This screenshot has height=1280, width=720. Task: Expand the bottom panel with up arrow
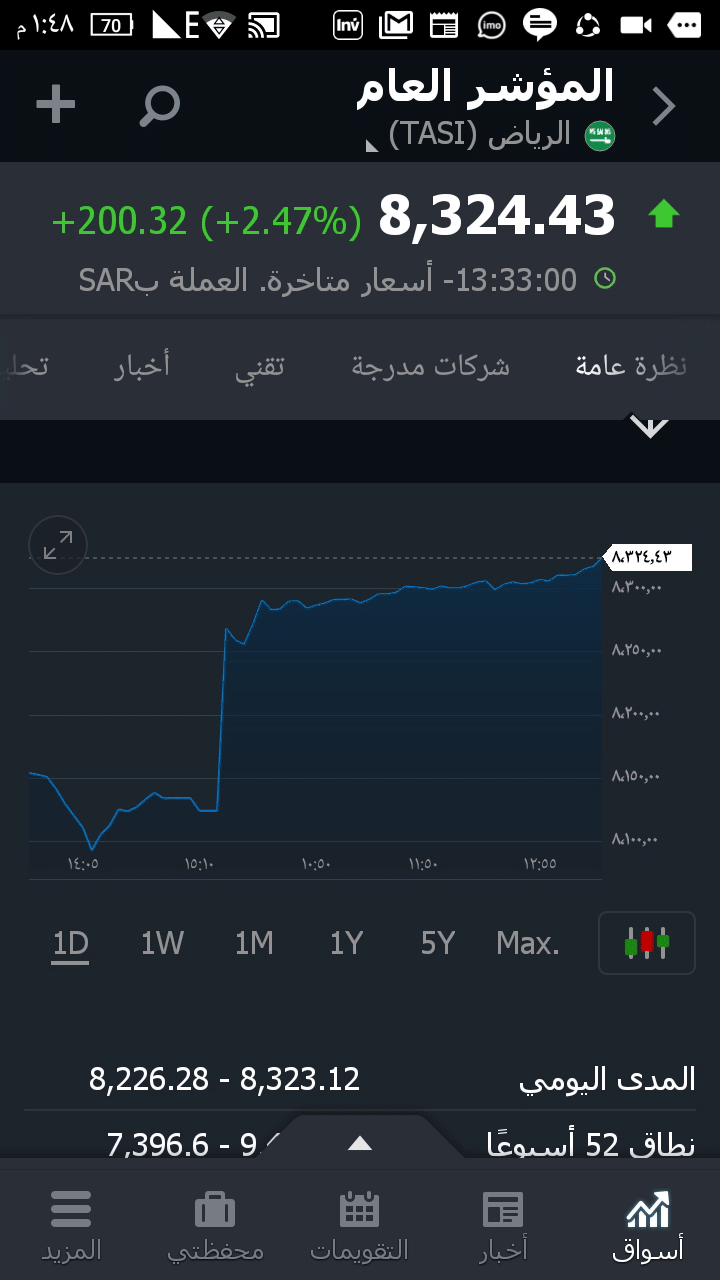pos(360,1144)
